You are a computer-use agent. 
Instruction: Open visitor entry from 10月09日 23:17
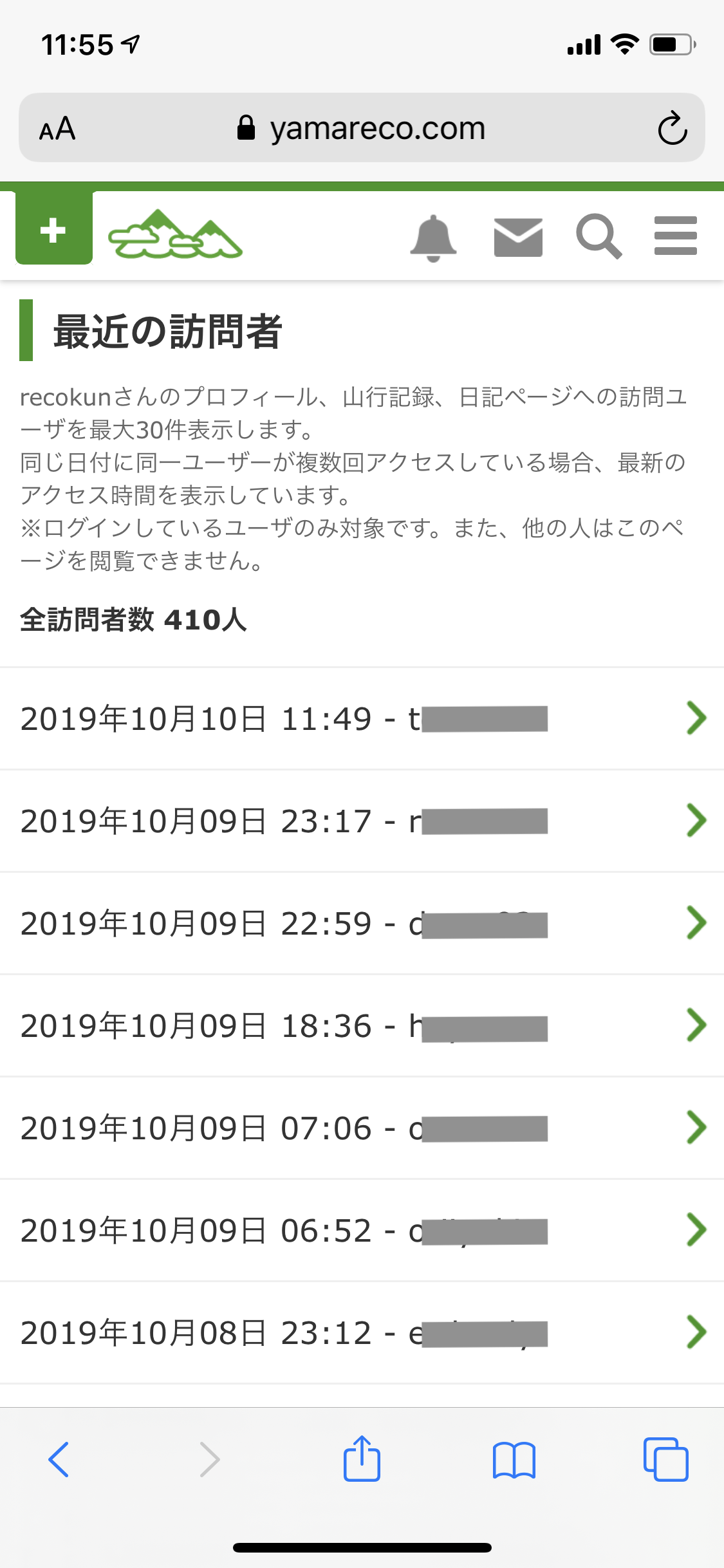click(362, 821)
